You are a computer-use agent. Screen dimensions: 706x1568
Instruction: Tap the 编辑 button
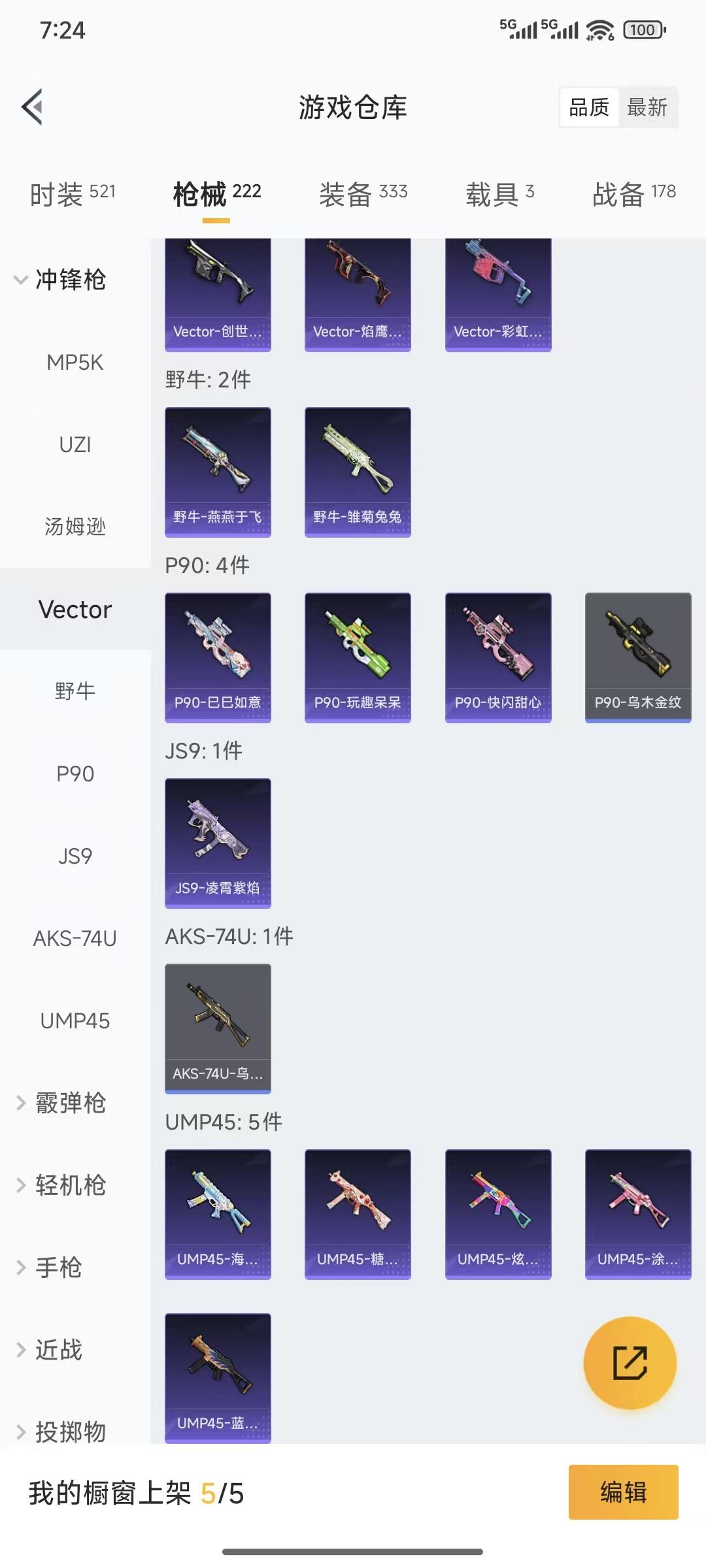pos(623,1492)
